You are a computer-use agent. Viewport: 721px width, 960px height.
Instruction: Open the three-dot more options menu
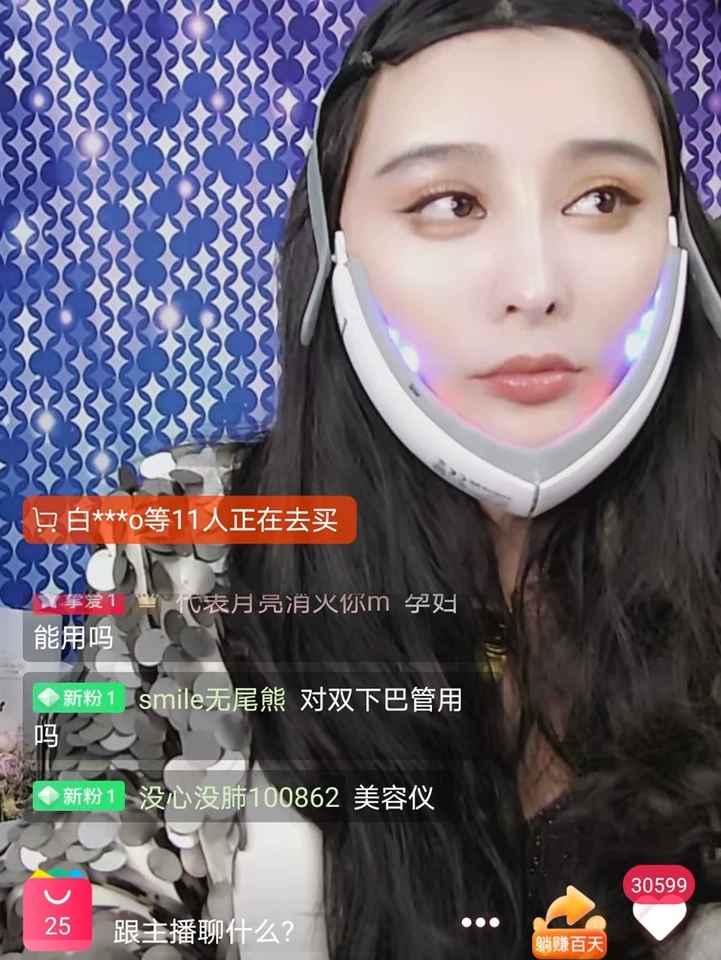click(480, 922)
